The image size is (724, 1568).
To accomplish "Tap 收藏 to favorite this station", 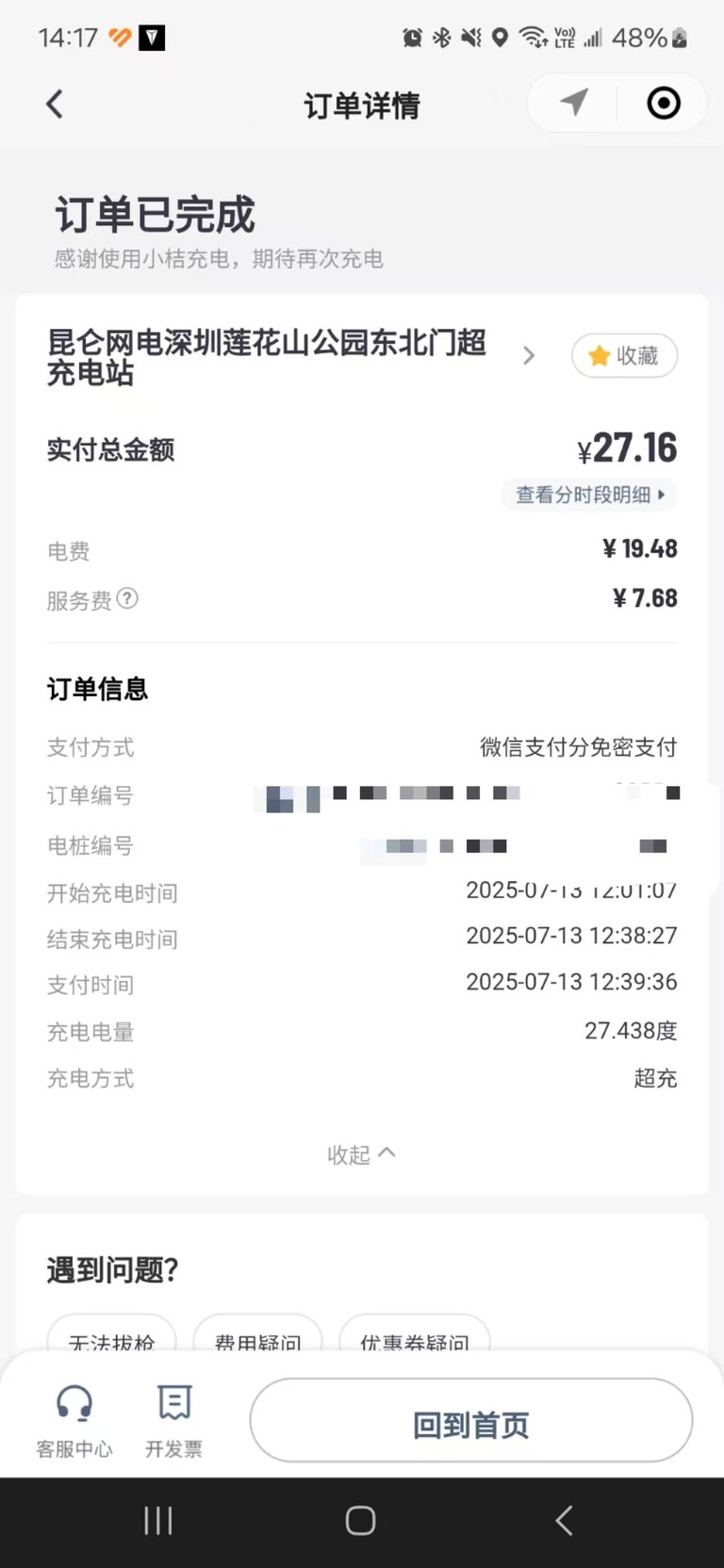I will tap(624, 355).
